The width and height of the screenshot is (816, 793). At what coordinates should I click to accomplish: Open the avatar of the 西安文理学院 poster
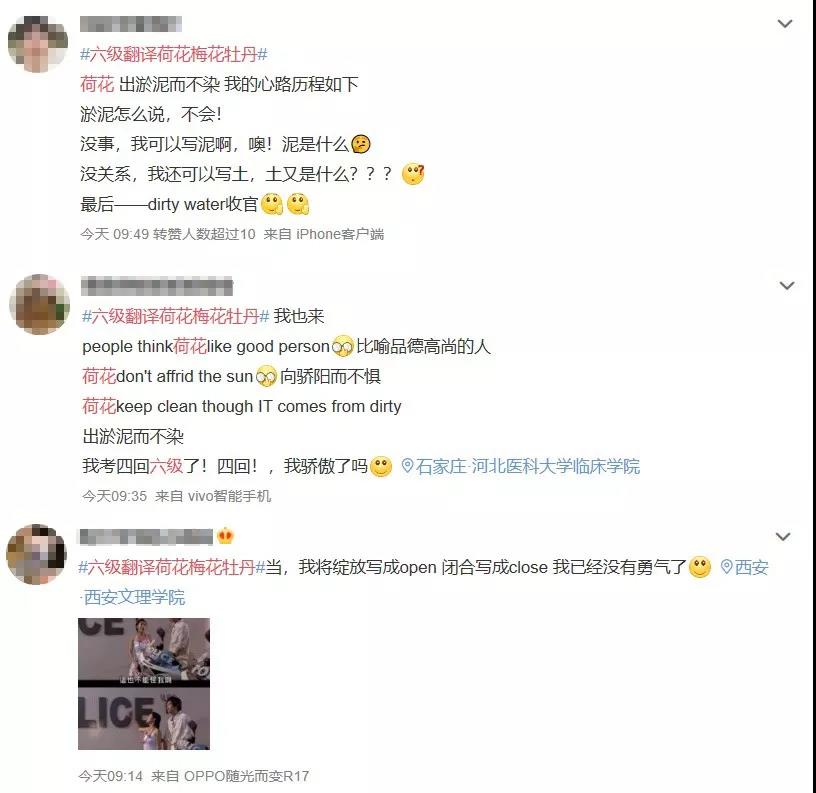point(38,553)
